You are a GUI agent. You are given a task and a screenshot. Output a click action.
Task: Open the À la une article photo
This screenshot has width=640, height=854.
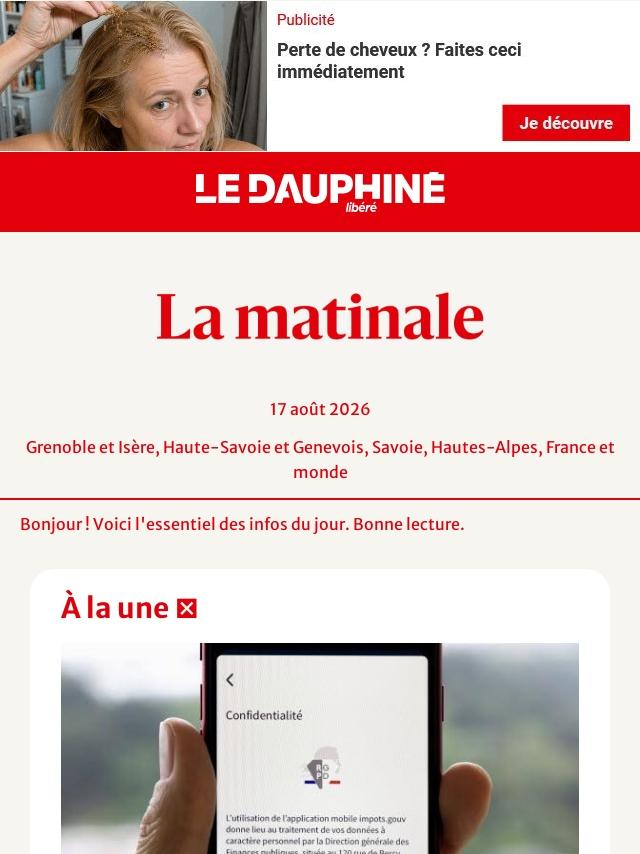coord(320,748)
